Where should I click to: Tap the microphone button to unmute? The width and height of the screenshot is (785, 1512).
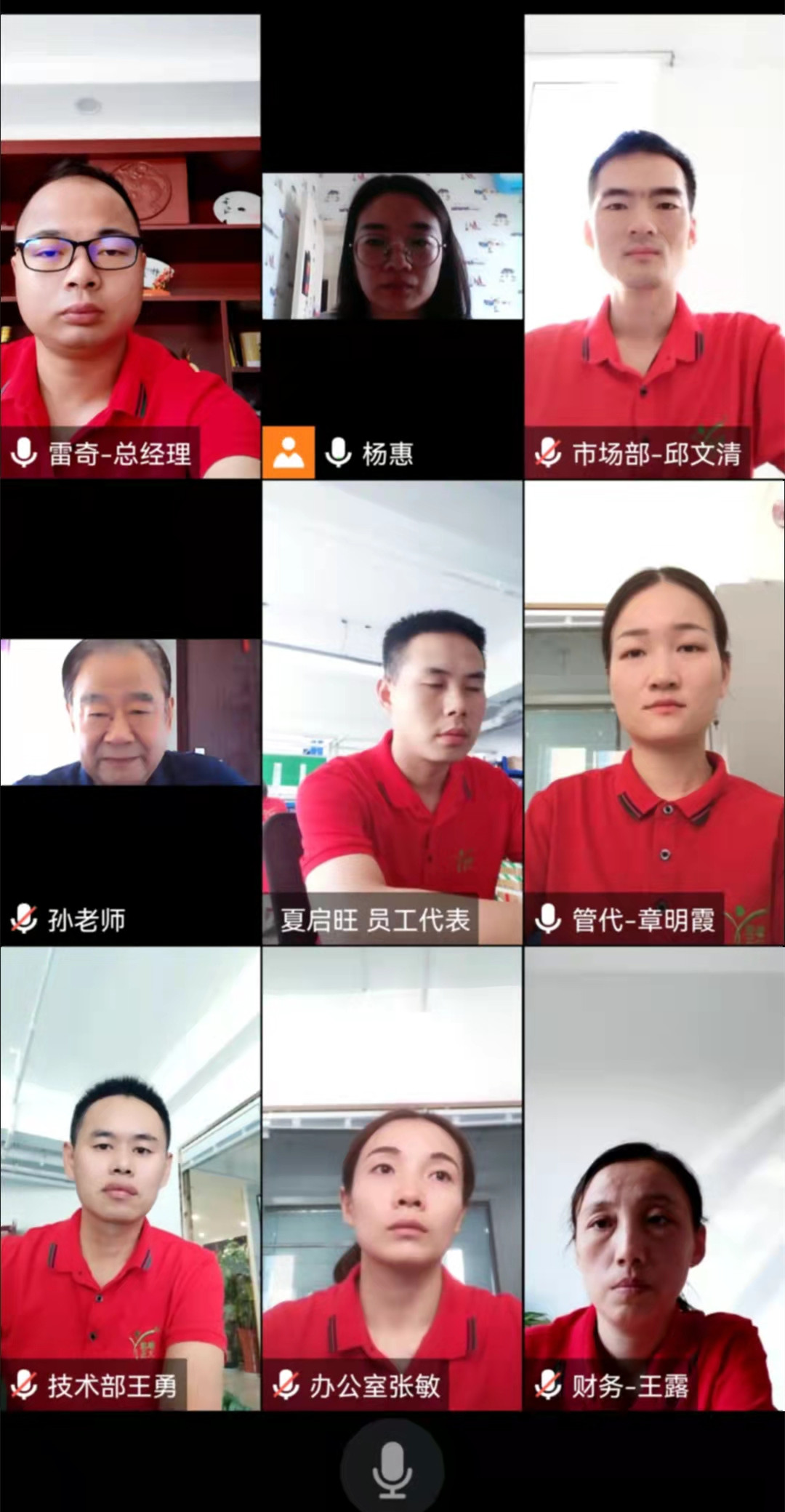[x=392, y=1469]
